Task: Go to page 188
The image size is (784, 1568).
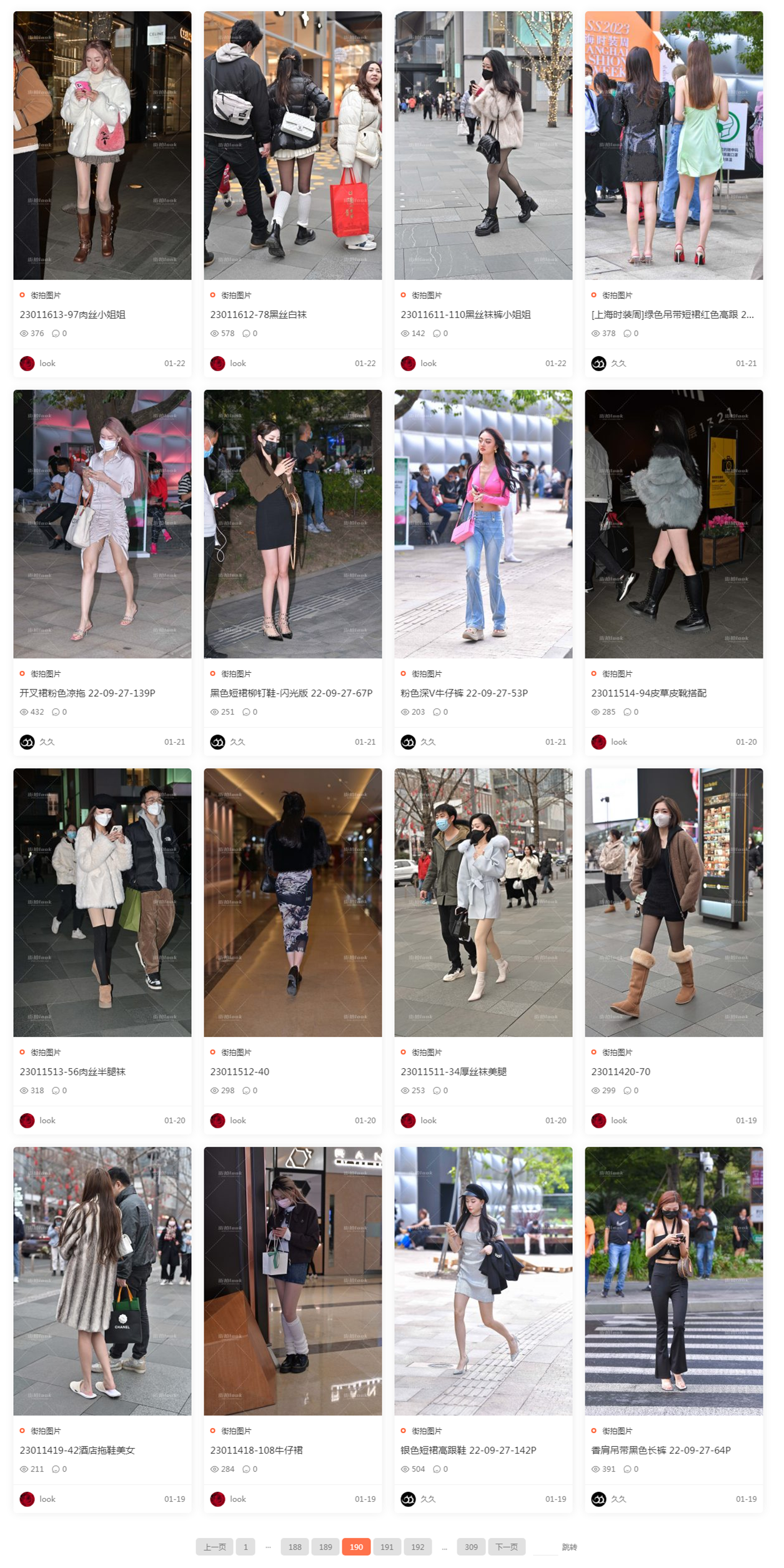Action: tap(295, 1547)
